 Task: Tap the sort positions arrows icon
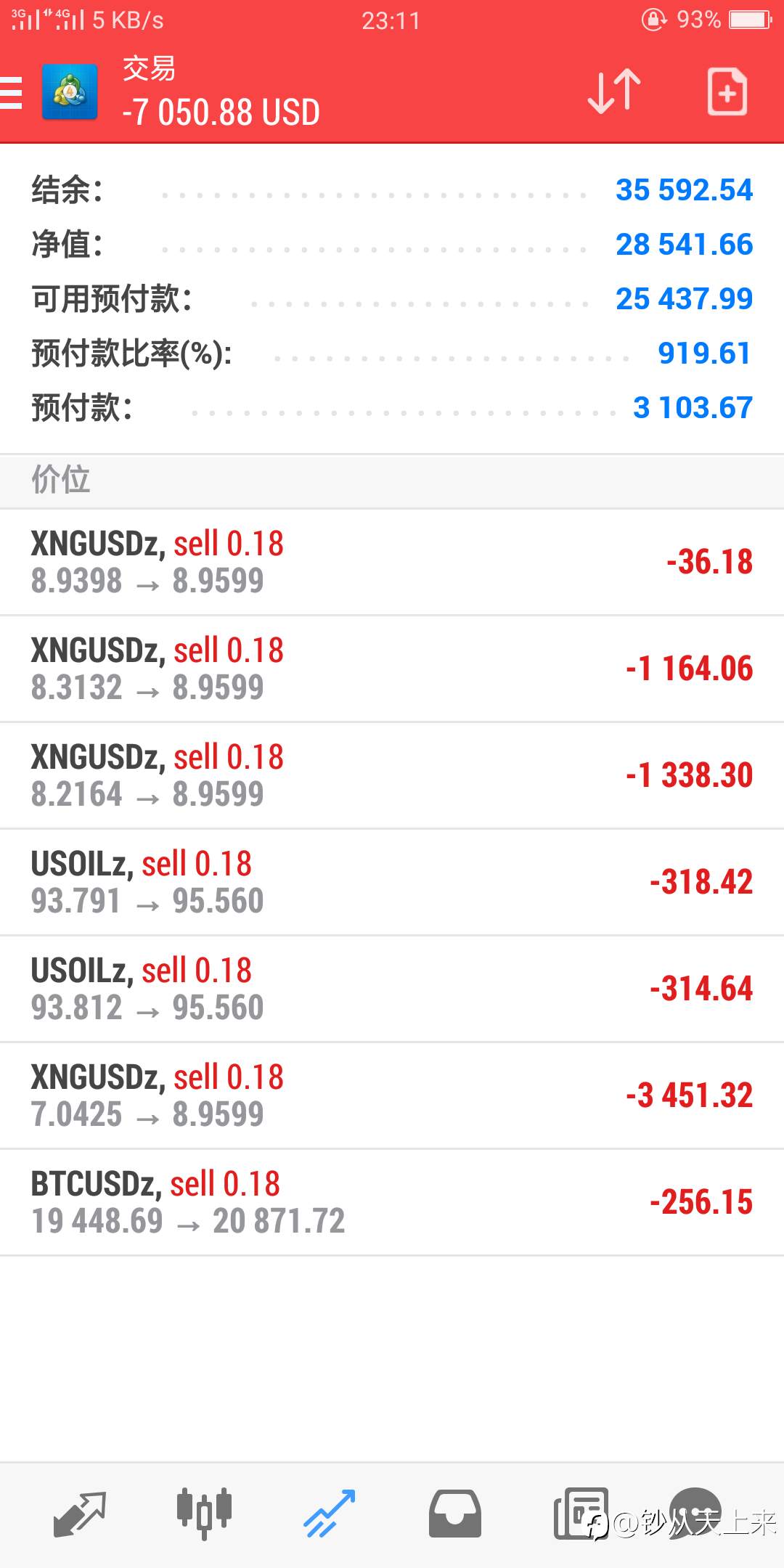[x=614, y=92]
